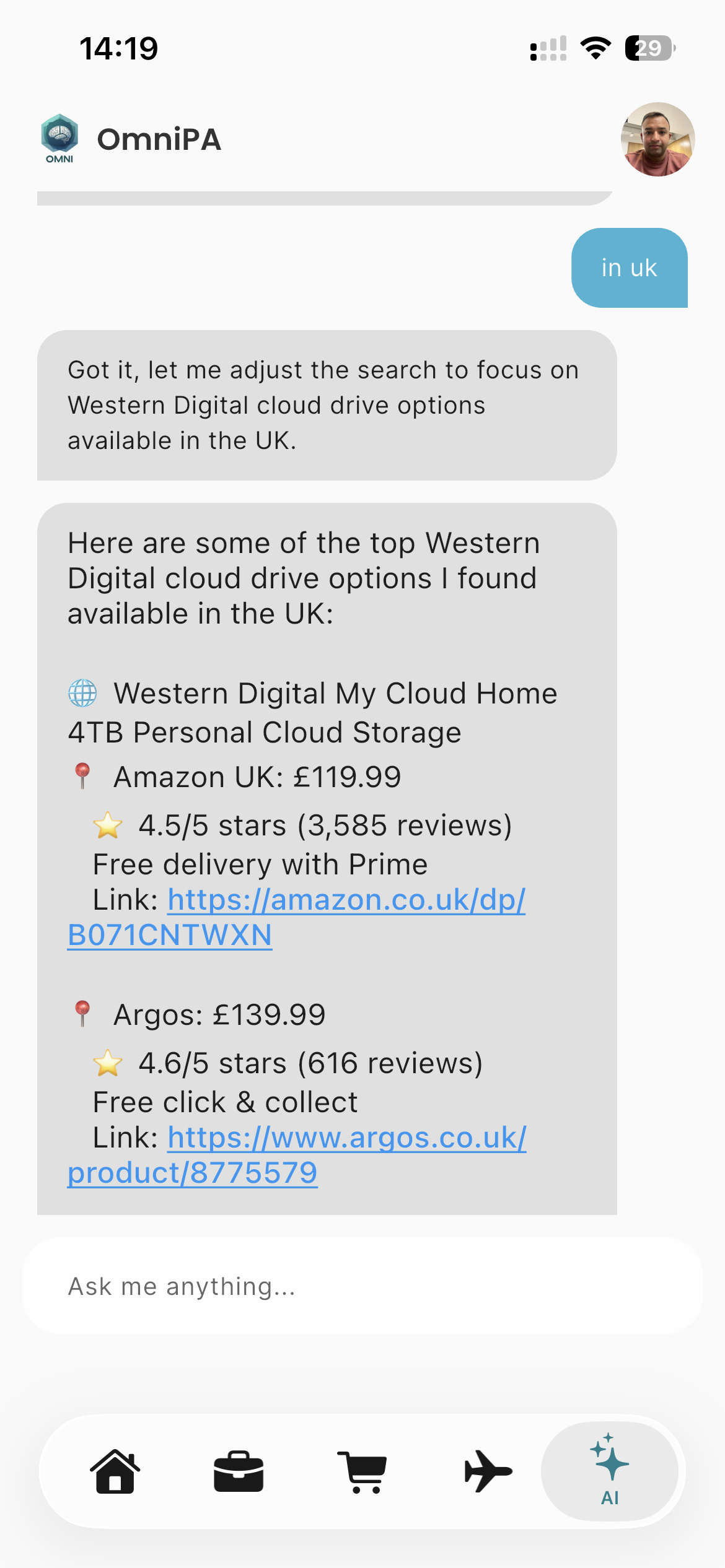Screen dimensions: 725x1568
Task: Go to the home tab
Action: coord(115,1471)
